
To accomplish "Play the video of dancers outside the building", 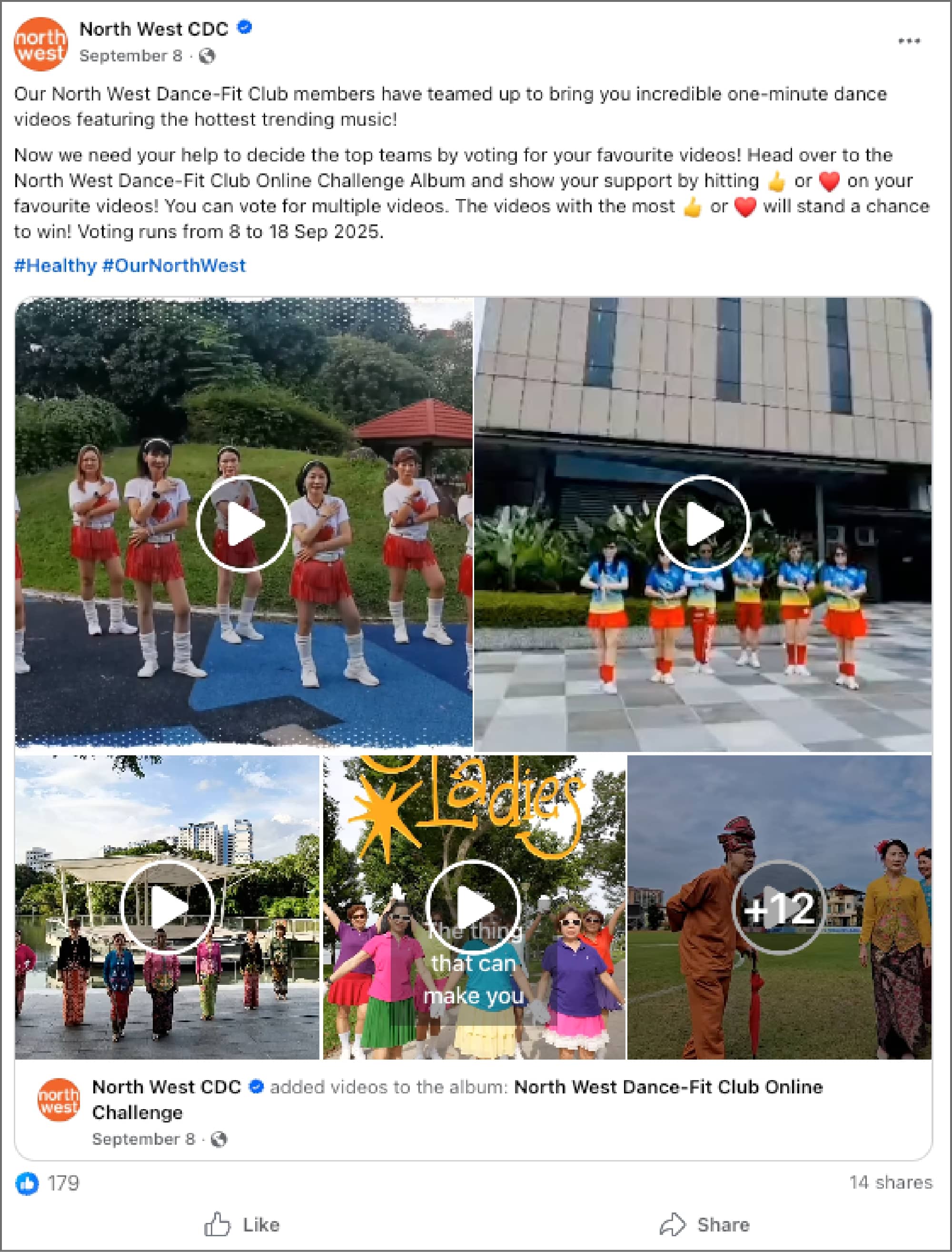I will tap(702, 524).
